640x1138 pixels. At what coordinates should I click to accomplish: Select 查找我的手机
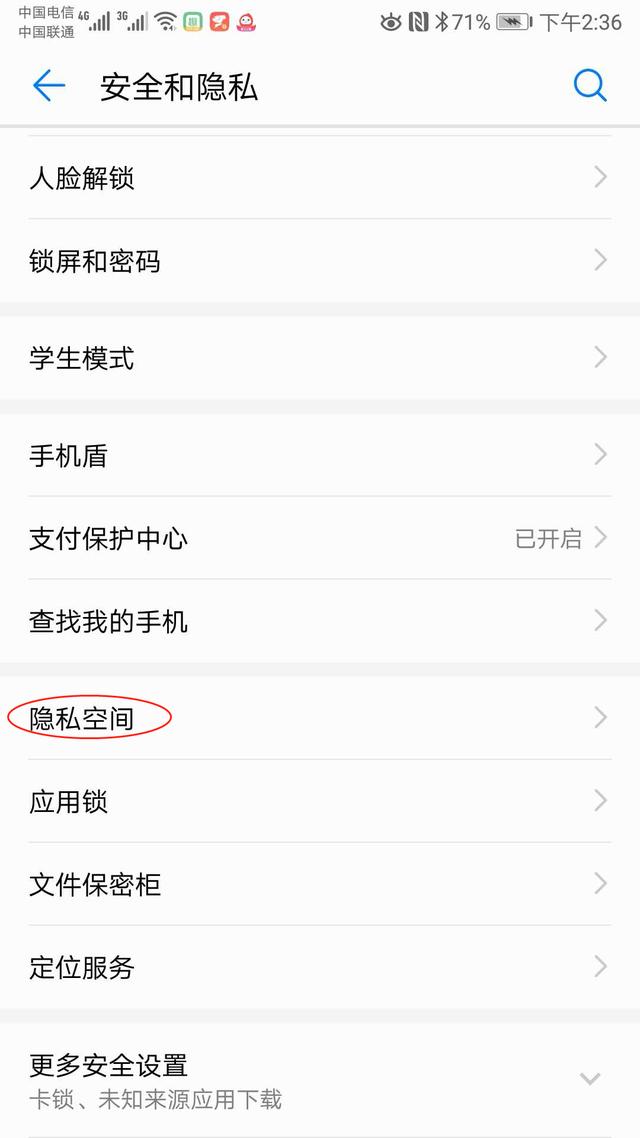click(320, 621)
